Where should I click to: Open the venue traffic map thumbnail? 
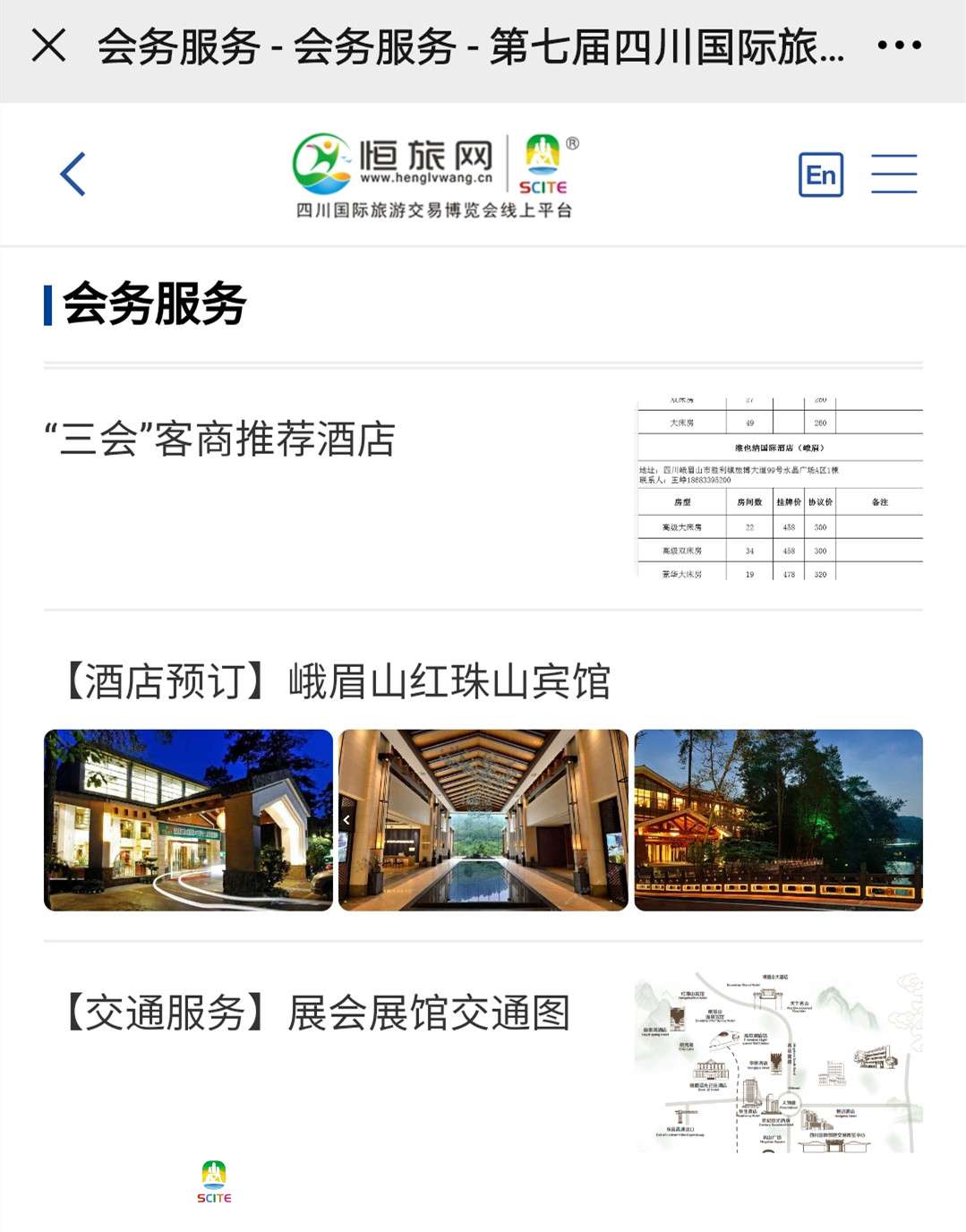point(778,1063)
